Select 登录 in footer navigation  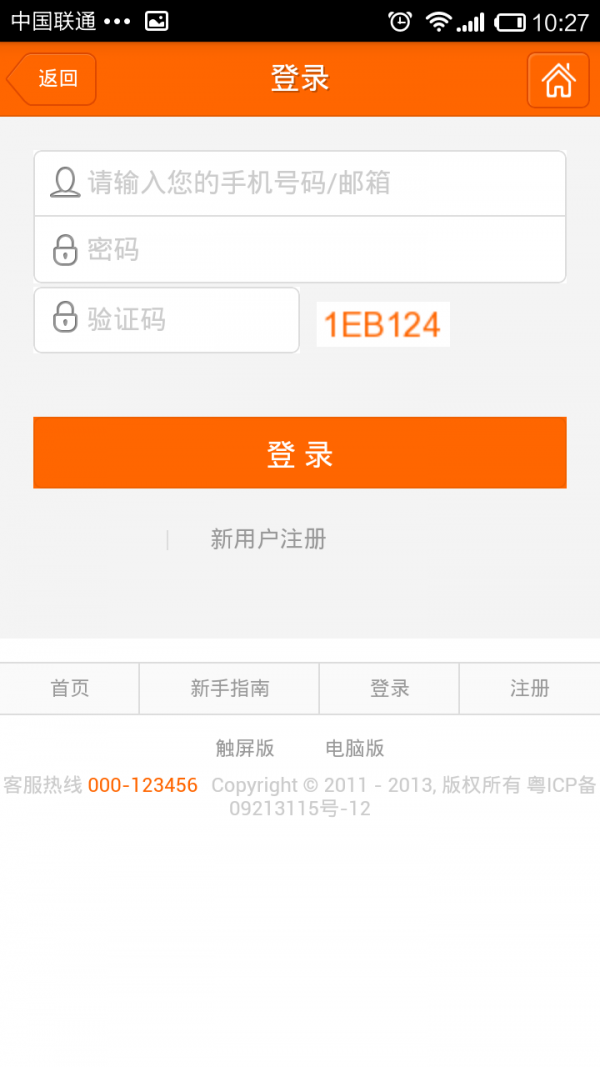click(389, 688)
